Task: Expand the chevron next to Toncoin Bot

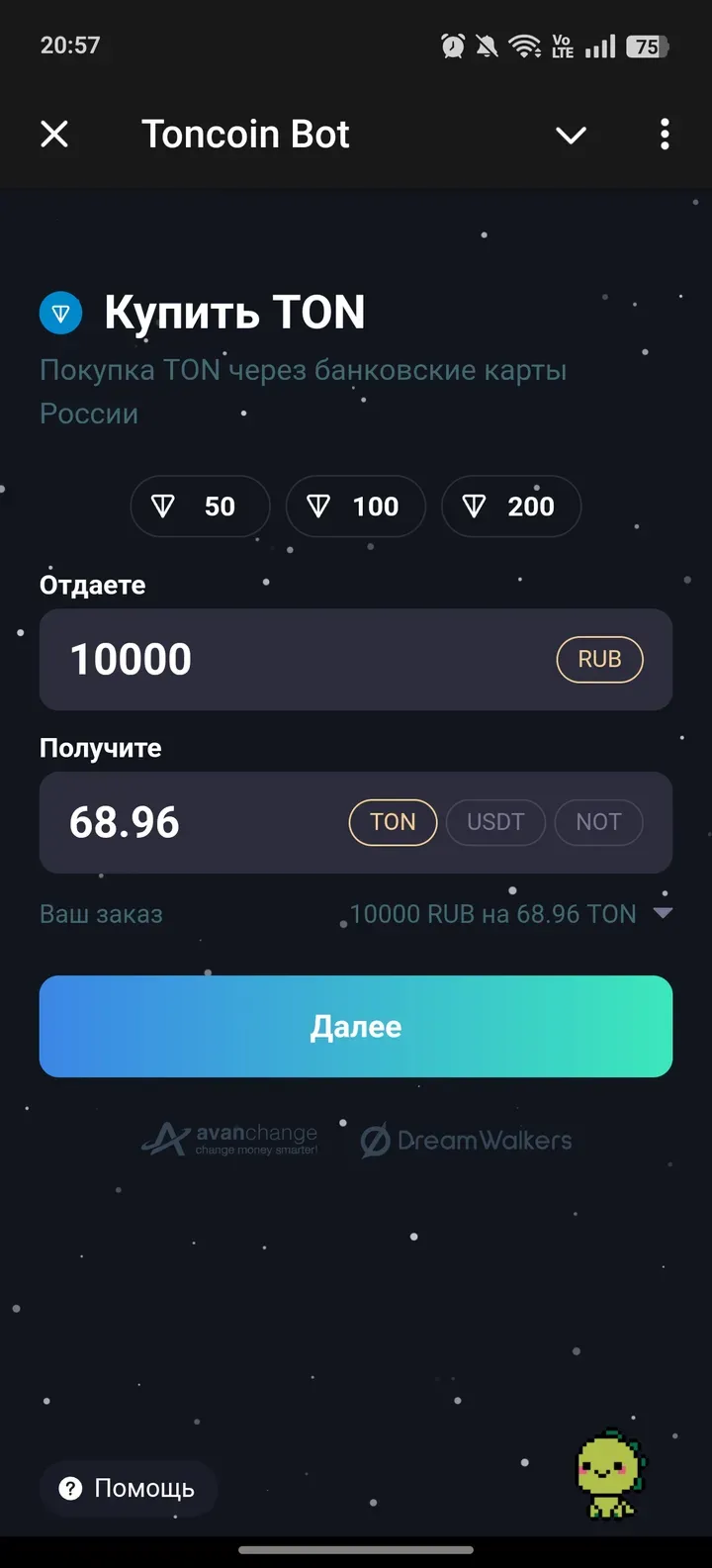Action: click(571, 134)
